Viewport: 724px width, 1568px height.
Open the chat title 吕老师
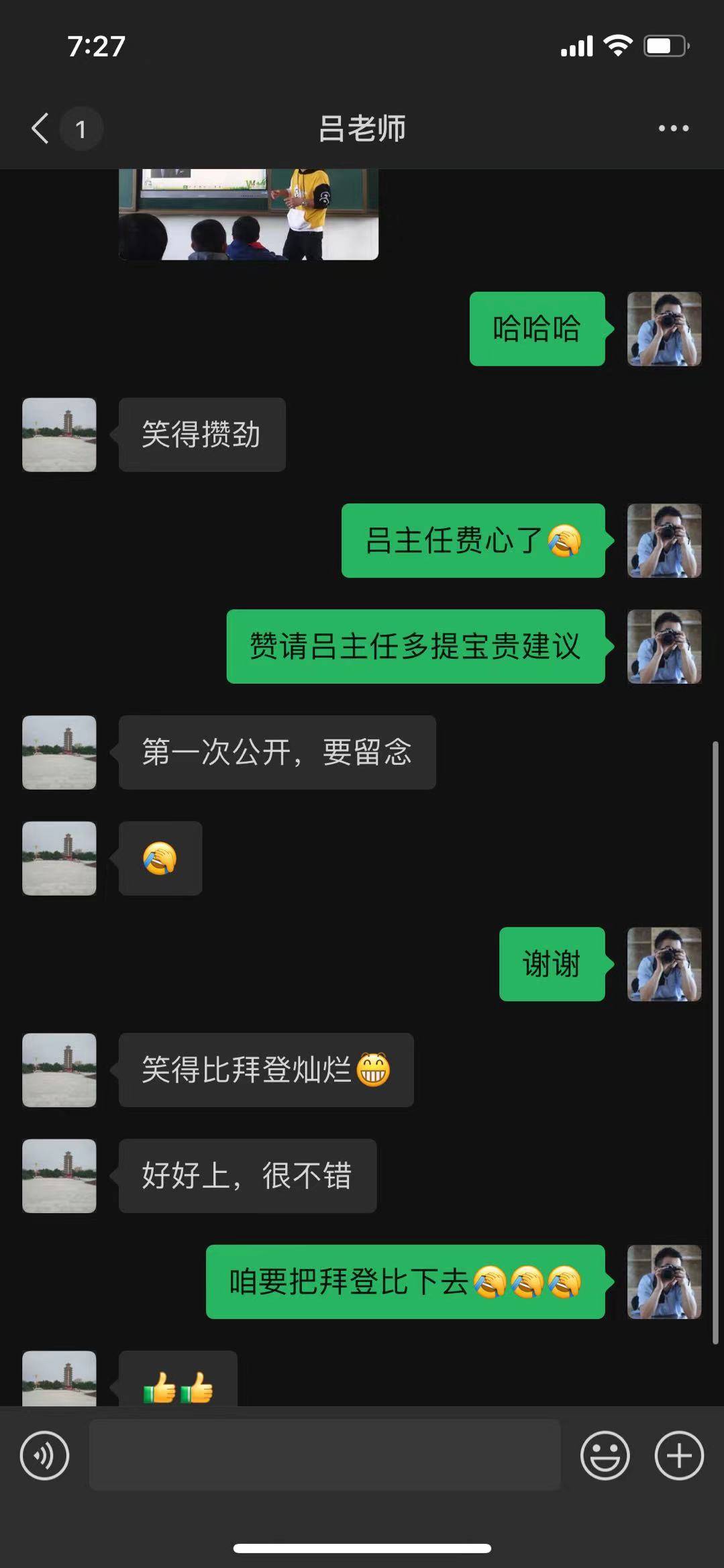pyautogui.click(x=362, y=129)
